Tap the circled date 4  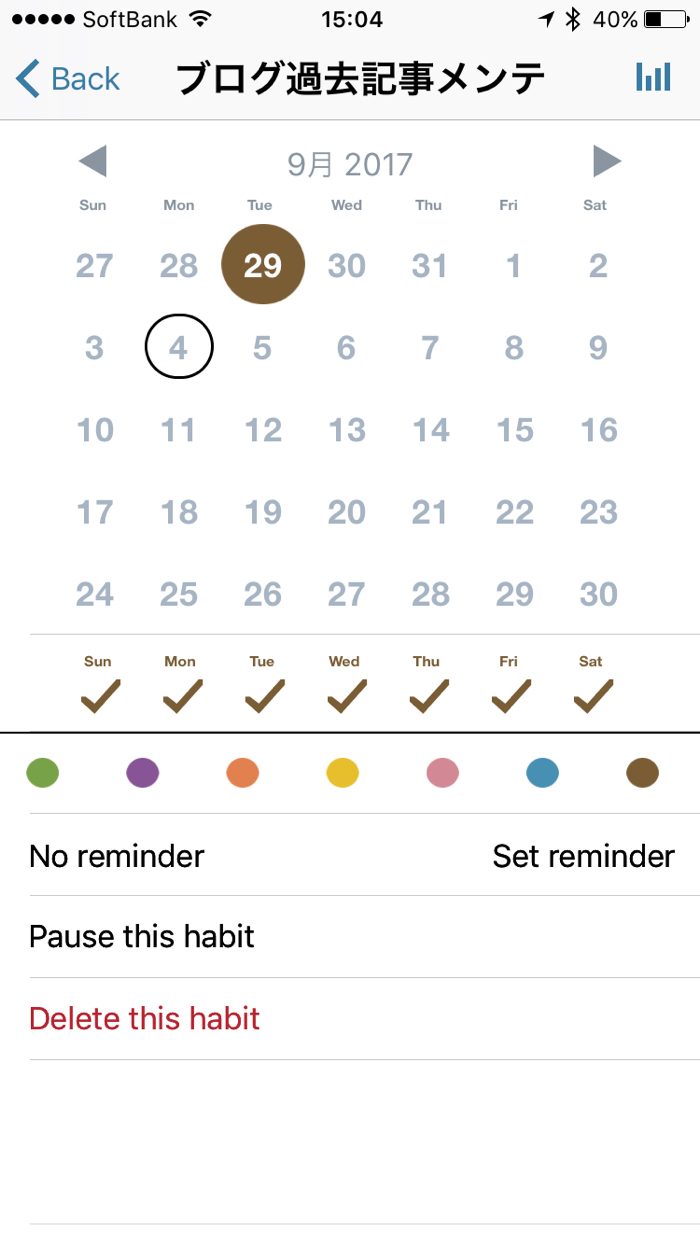179,347
